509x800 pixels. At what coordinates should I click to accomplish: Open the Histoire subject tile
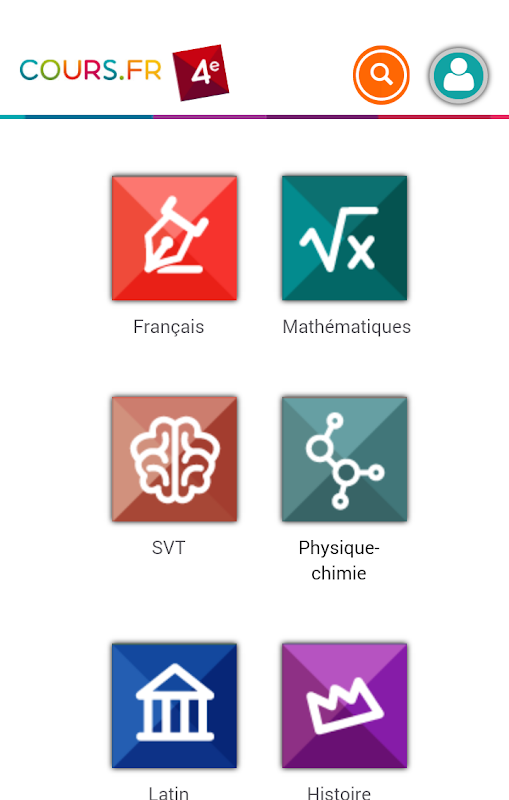[345, 706]
